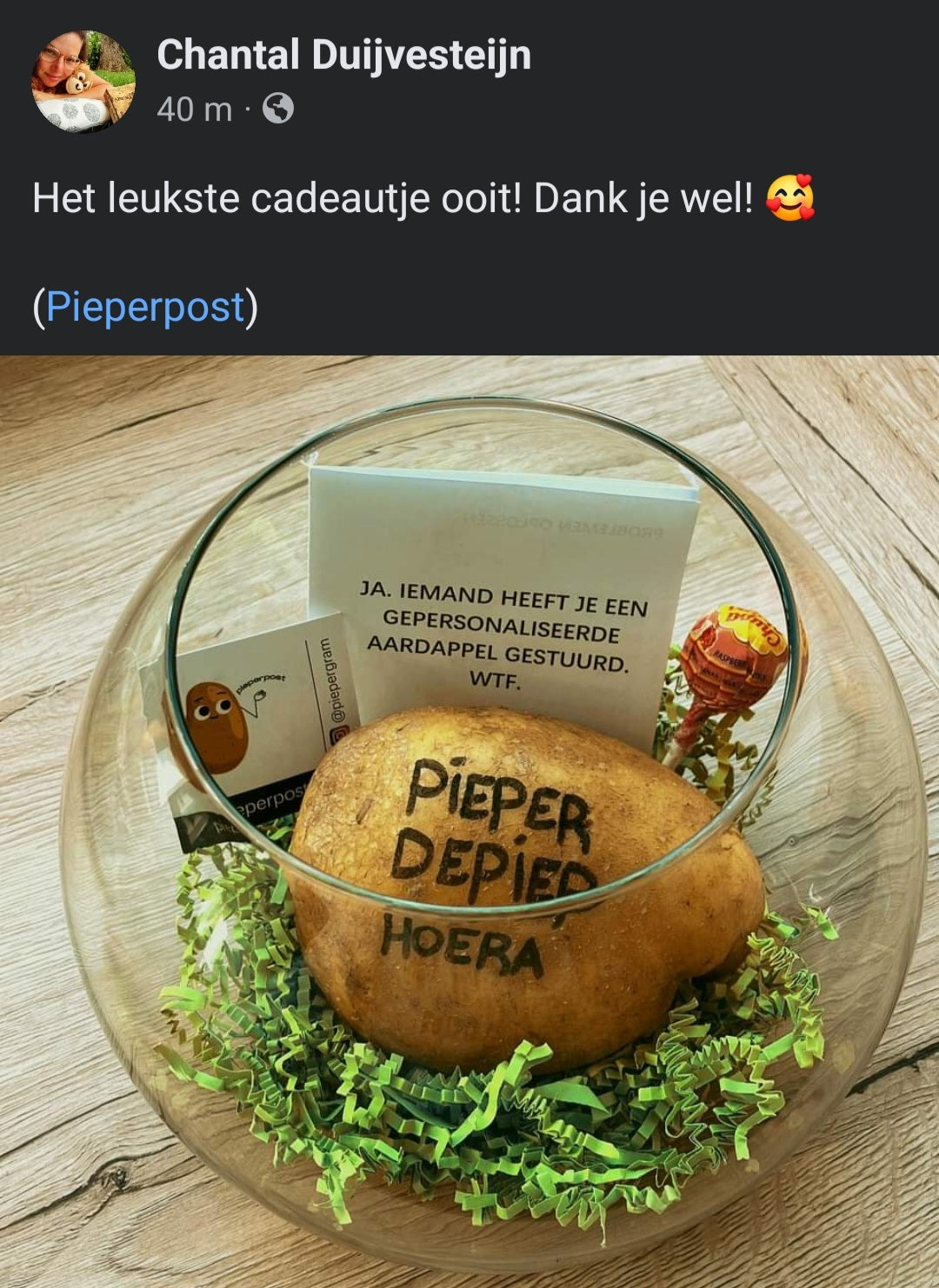The height and width of the screenshot is (1288, 939).
Task: Open Chantal Duijvesteijn's profile picture
Action: [83, 82]
